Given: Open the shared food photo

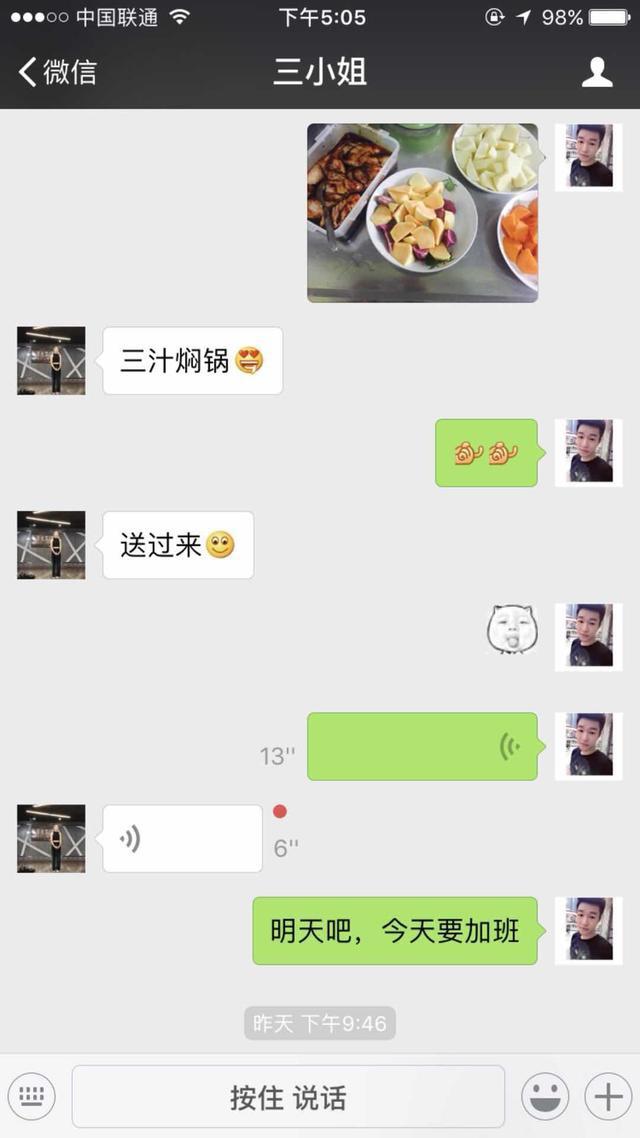Looking at the screenshot, I should [422, 212].
